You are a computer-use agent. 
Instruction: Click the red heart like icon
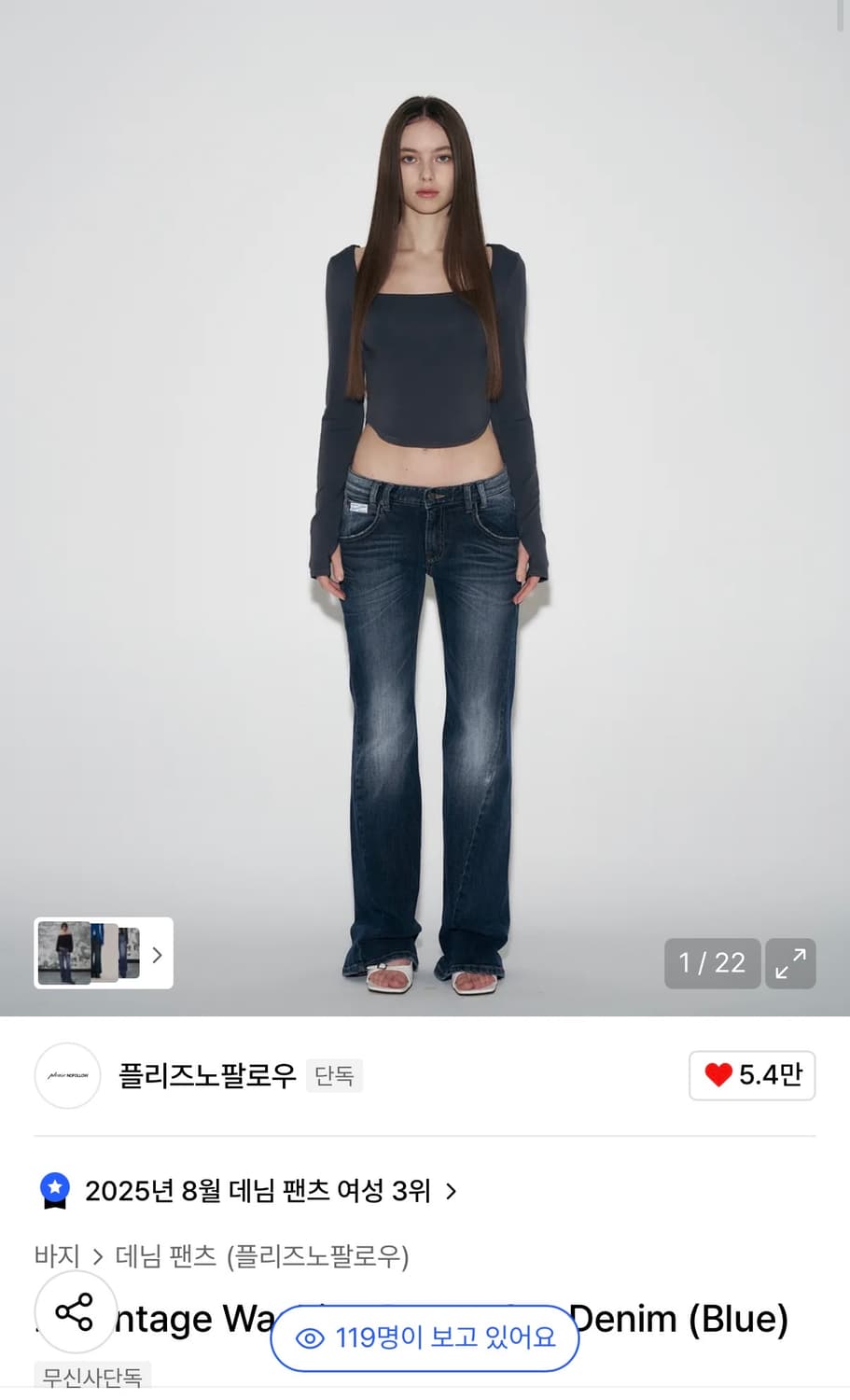(x=718, y=1075)
